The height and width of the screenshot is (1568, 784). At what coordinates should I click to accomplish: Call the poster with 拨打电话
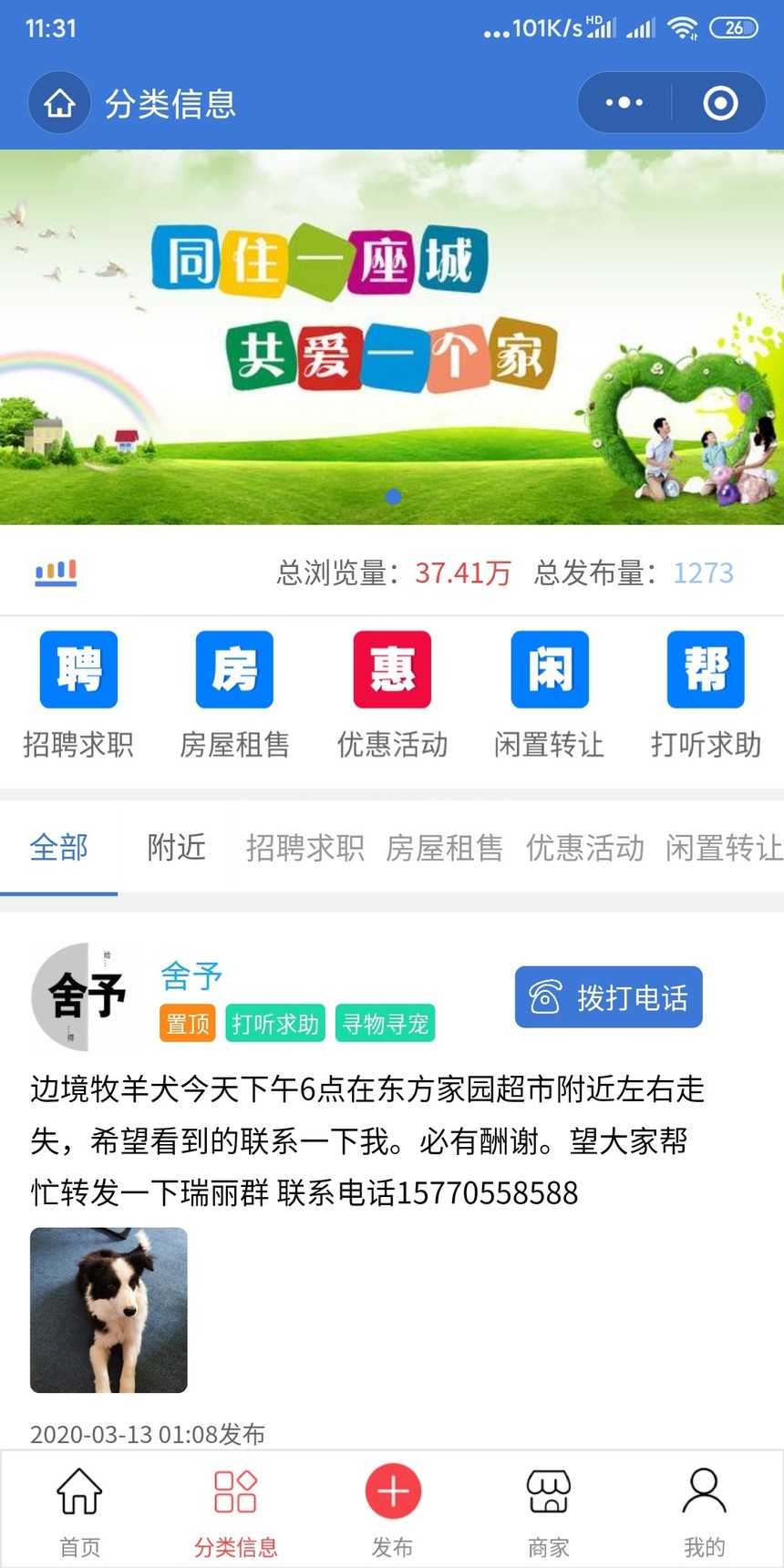coord(608,997)
